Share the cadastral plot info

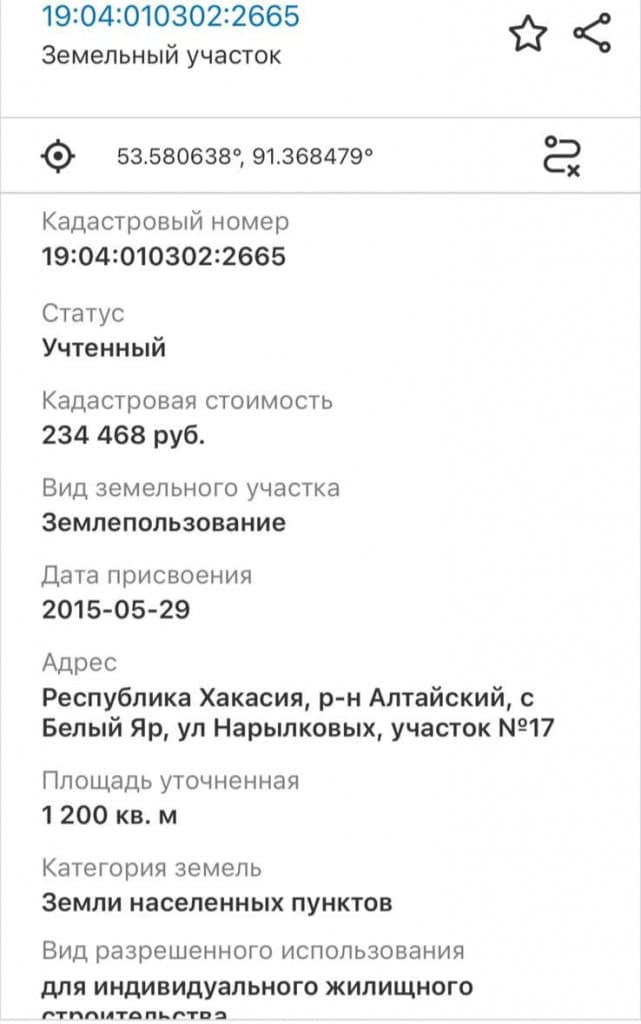coord(592,33)
